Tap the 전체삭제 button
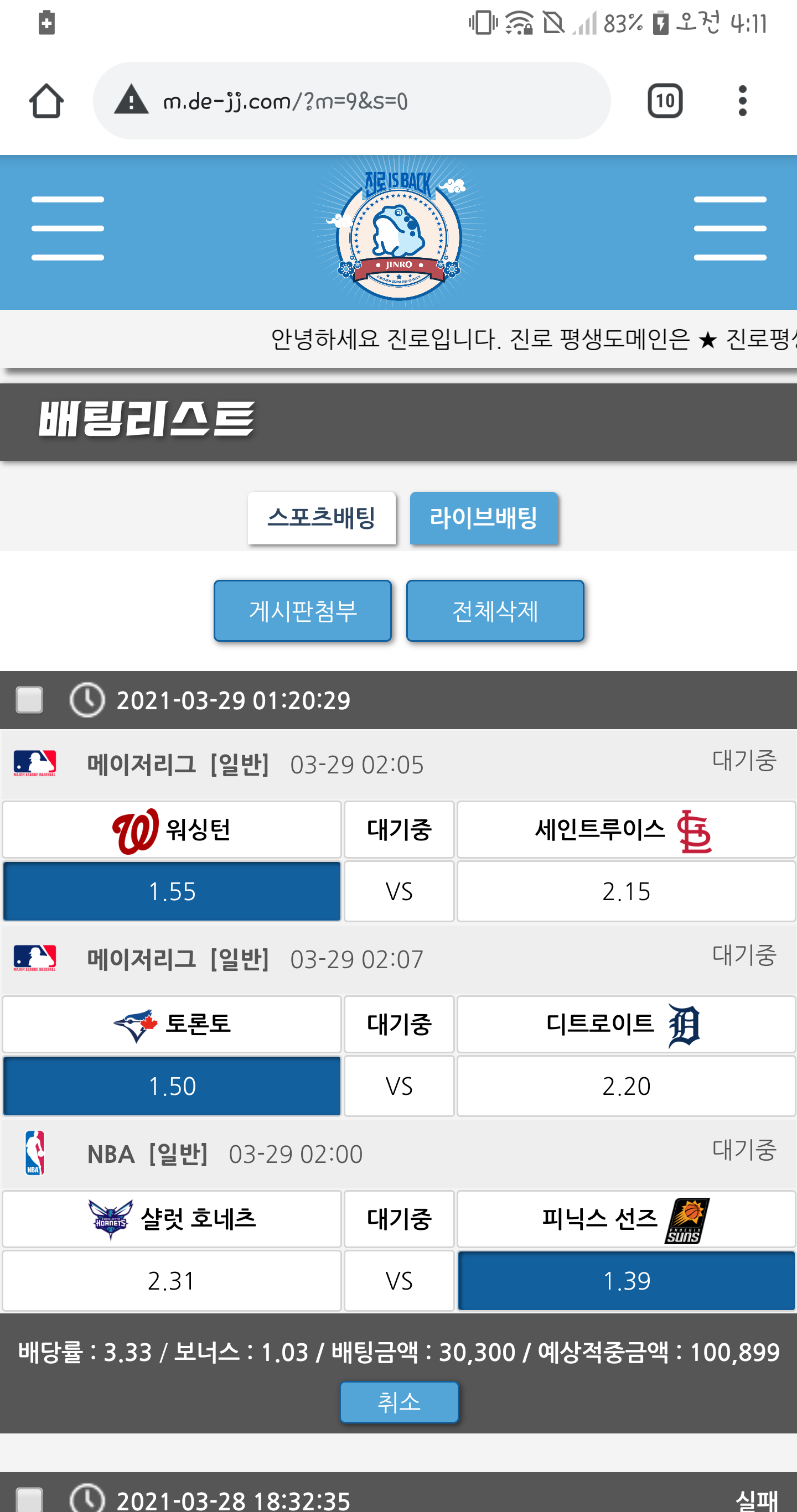 pos(495,610)
